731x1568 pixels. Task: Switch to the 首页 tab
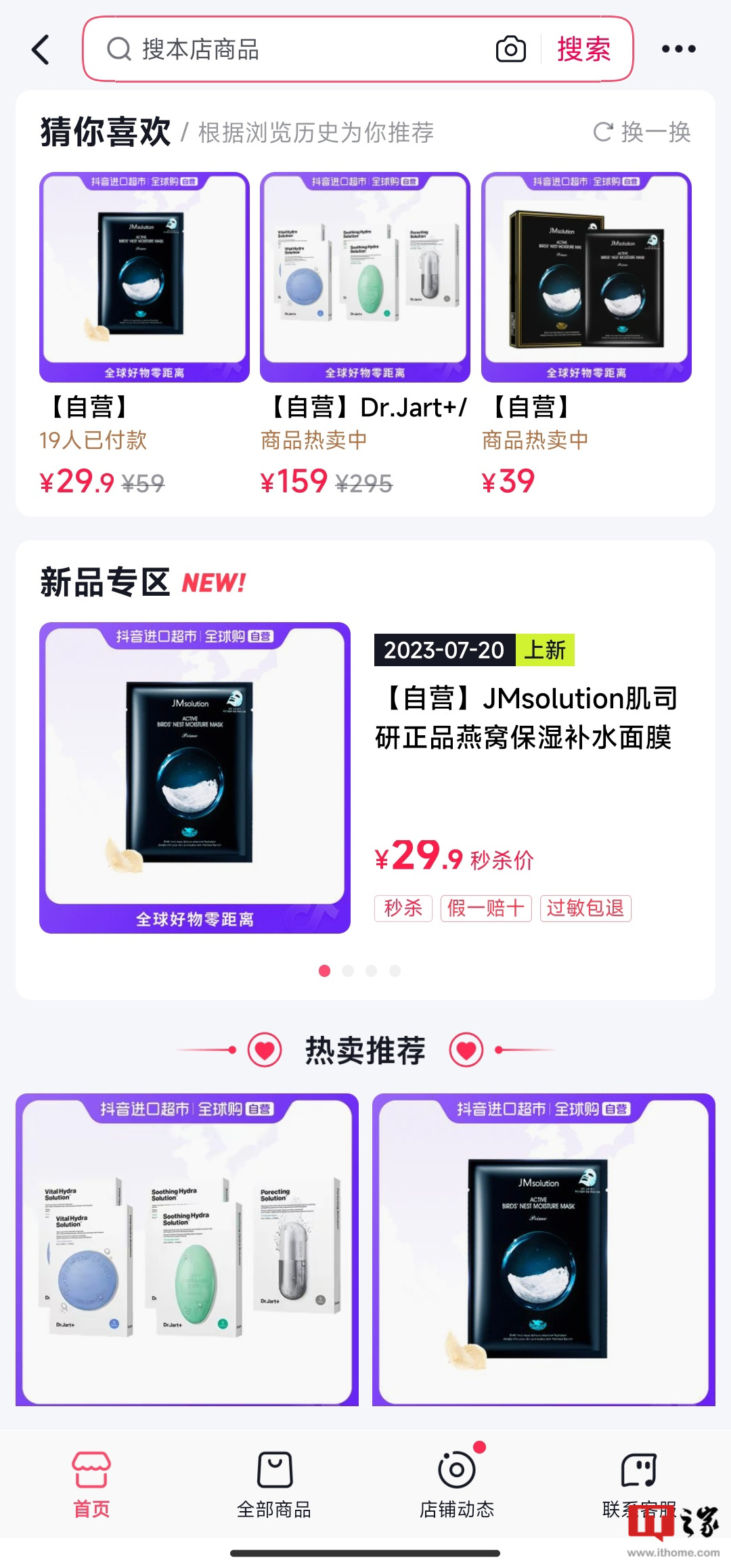pos(91,1484)
